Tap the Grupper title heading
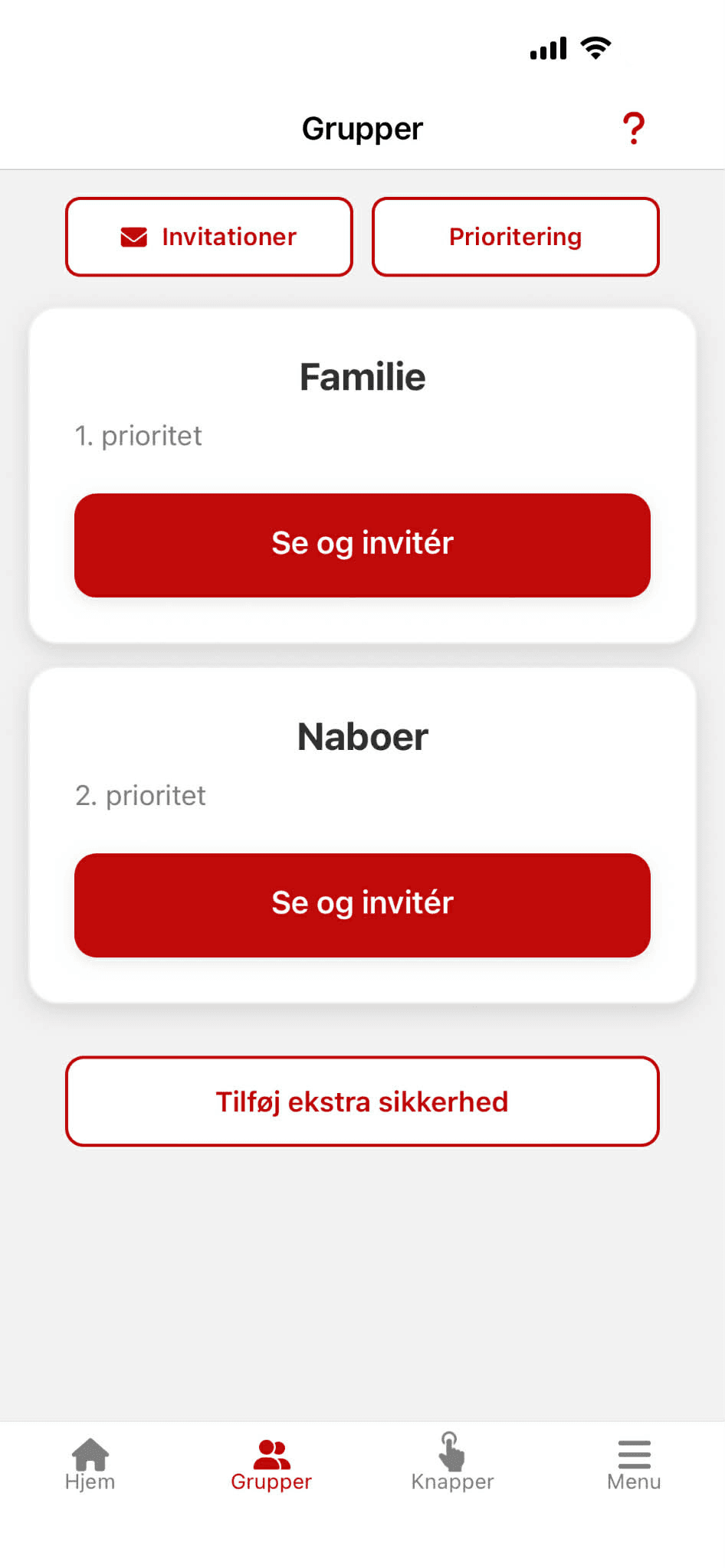 pyautogui.click(x=362, y=128)
